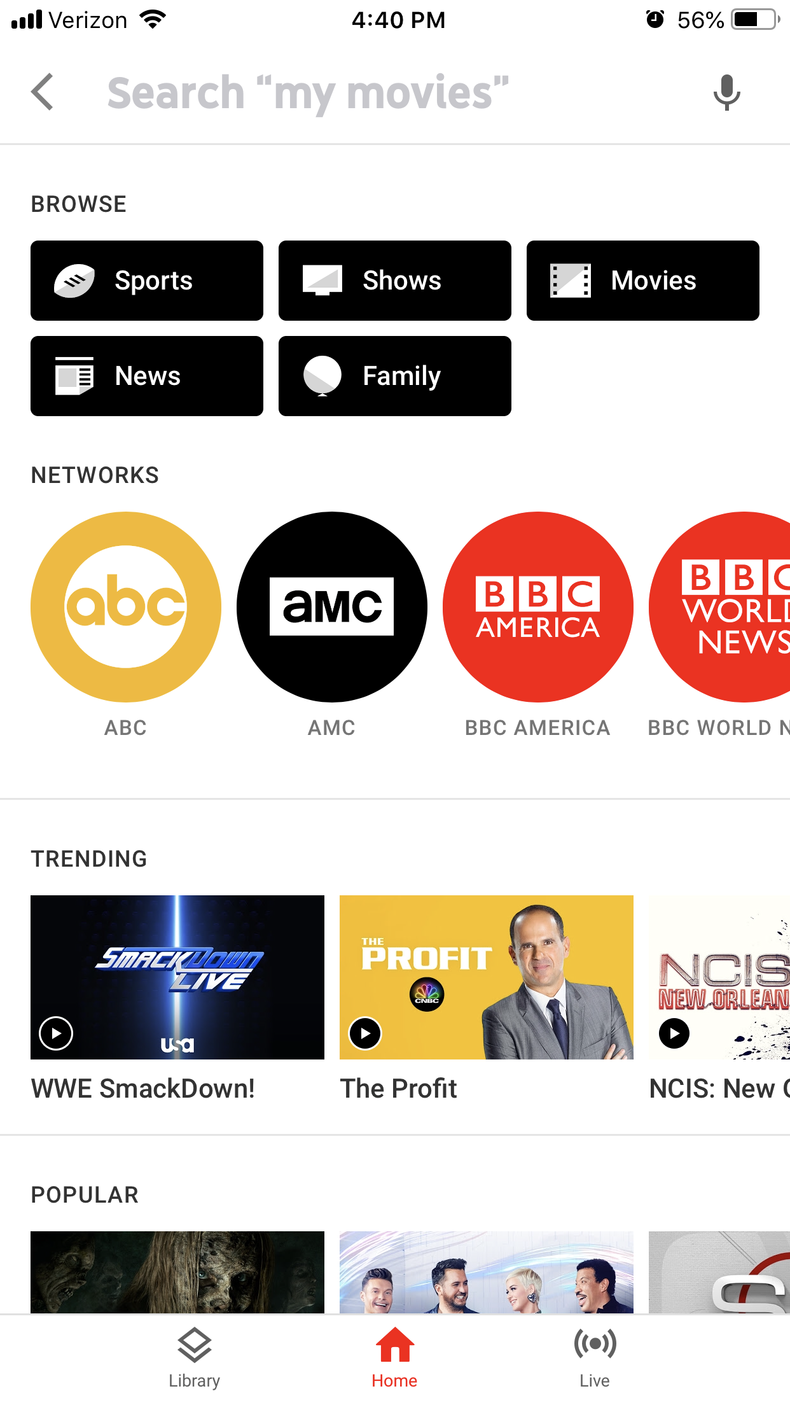
Task: Start voice search with the microphone
Action: [727, 92]
